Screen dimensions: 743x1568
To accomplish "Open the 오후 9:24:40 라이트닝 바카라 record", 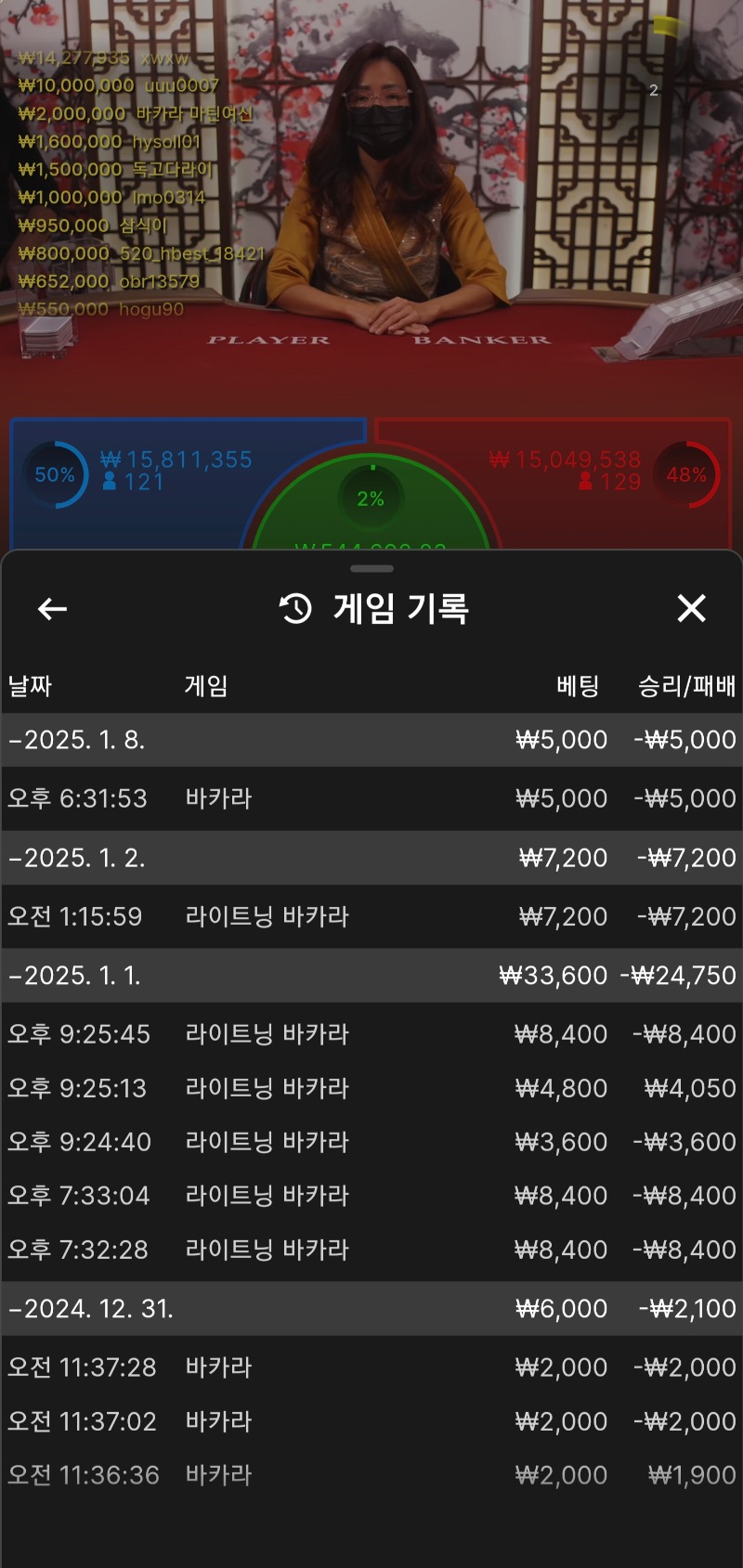I will [371, 1142].
